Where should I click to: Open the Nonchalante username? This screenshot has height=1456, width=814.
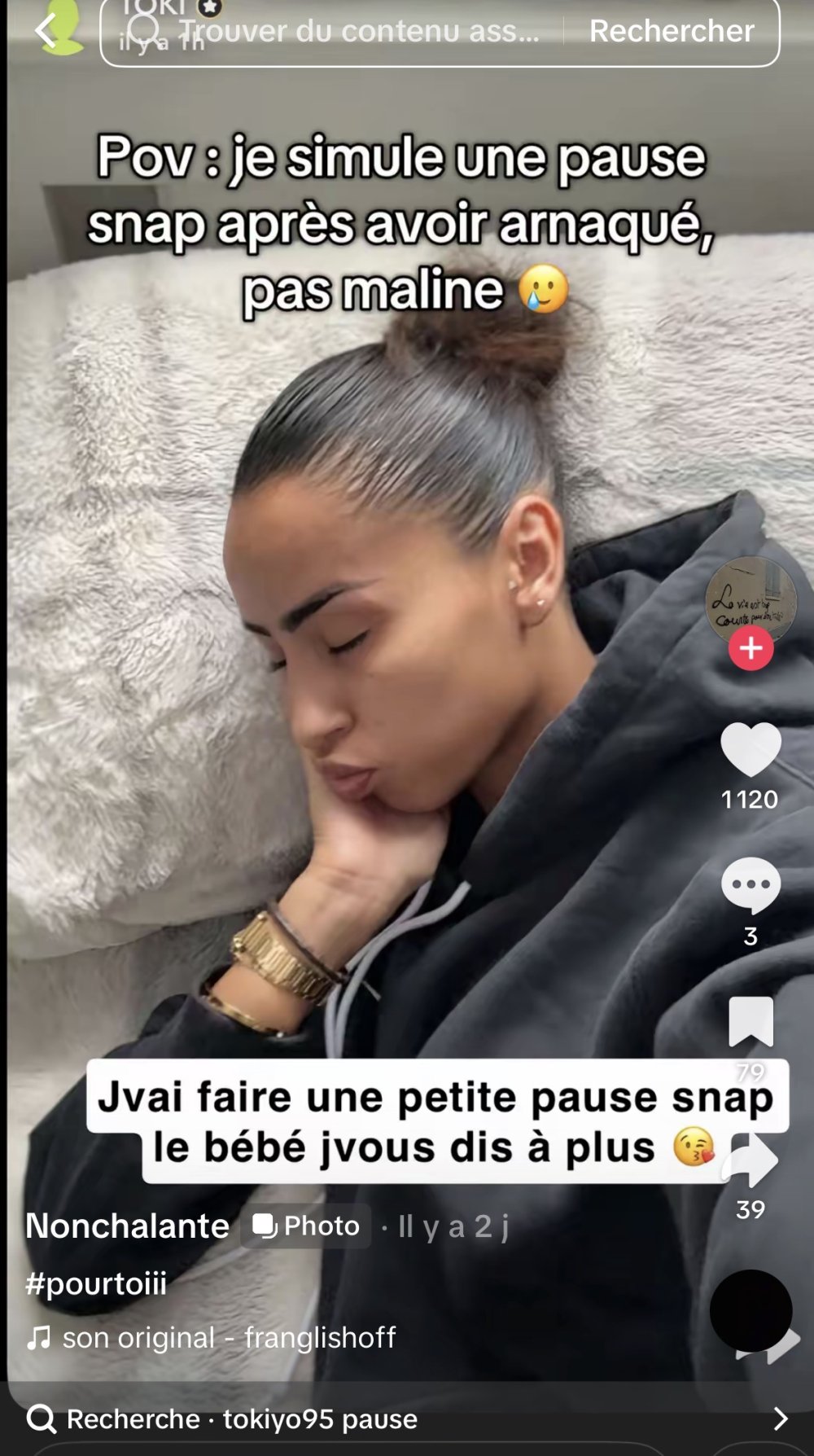click(x=127, y=1226)
